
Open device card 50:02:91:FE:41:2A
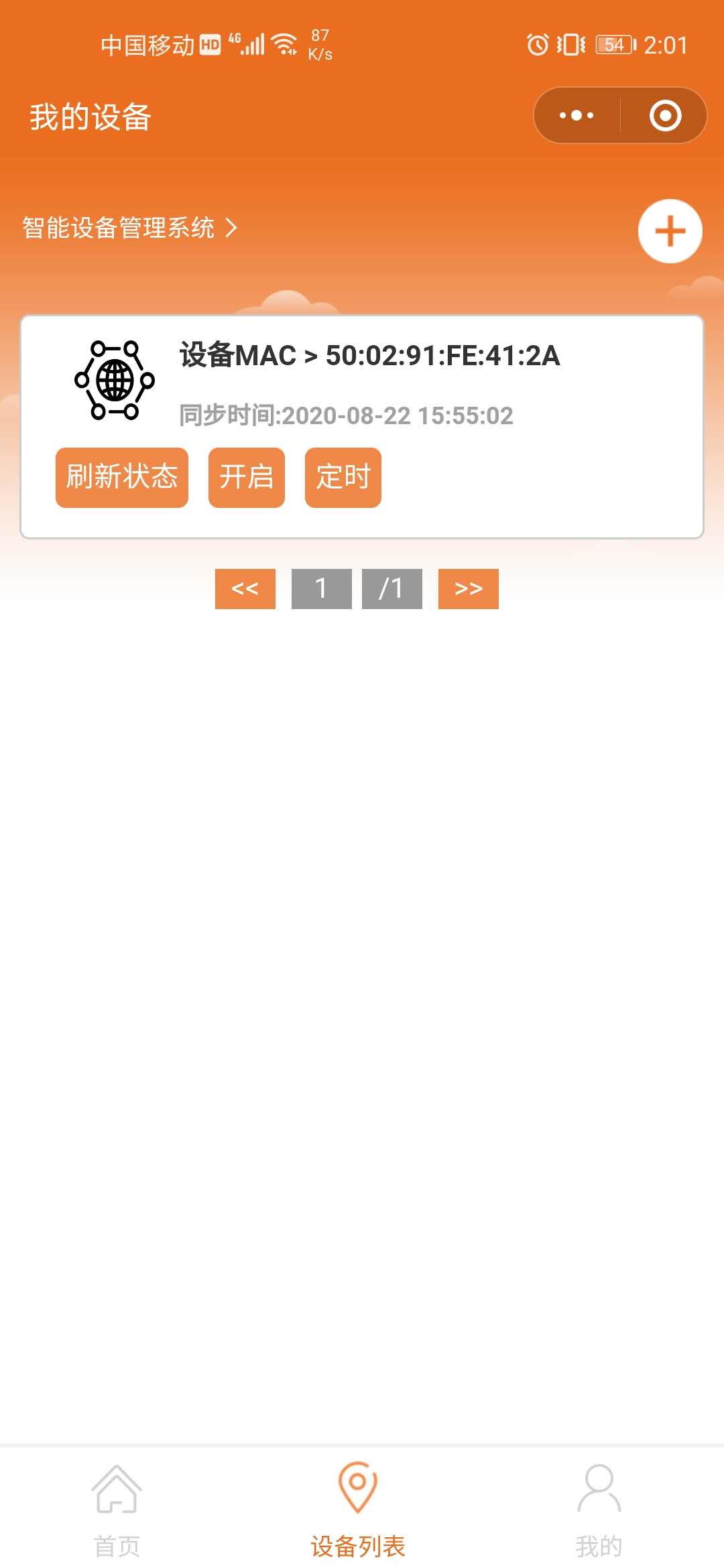[369, 356]
